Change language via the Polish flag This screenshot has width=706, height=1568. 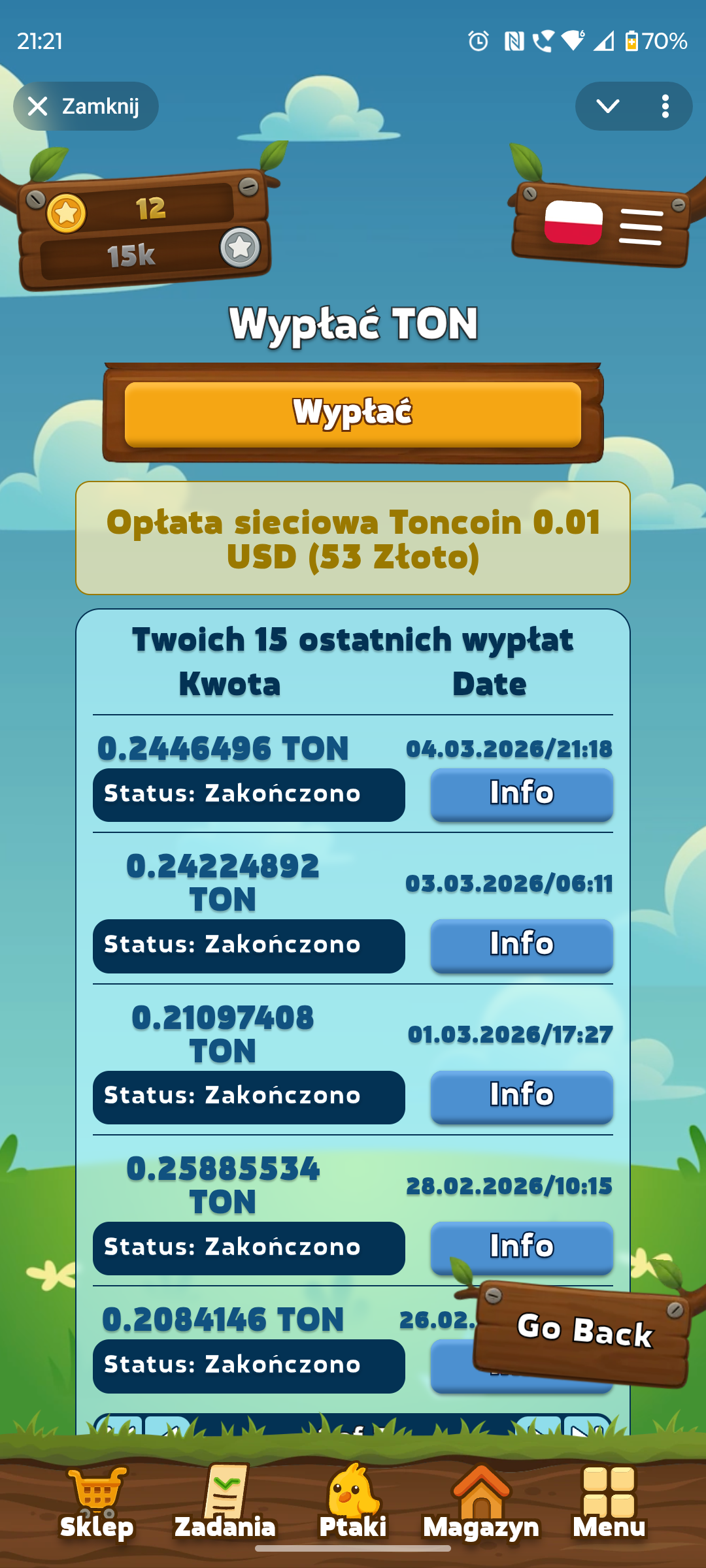coord(573,223)
